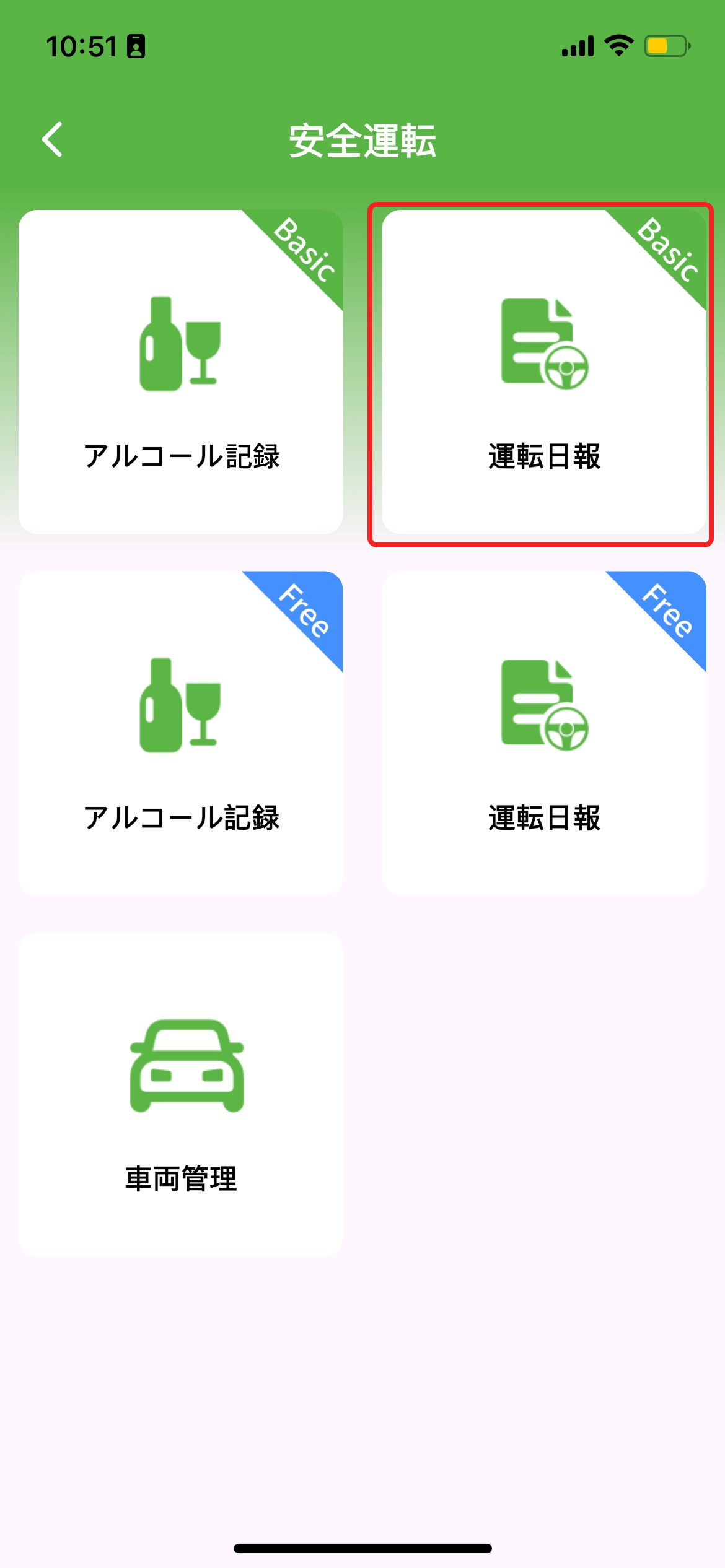Image resolution: width=725 pixels, height=1568 pixels.
Task: Open the Free 運転日報 card
Action: (x=543, y=733)
